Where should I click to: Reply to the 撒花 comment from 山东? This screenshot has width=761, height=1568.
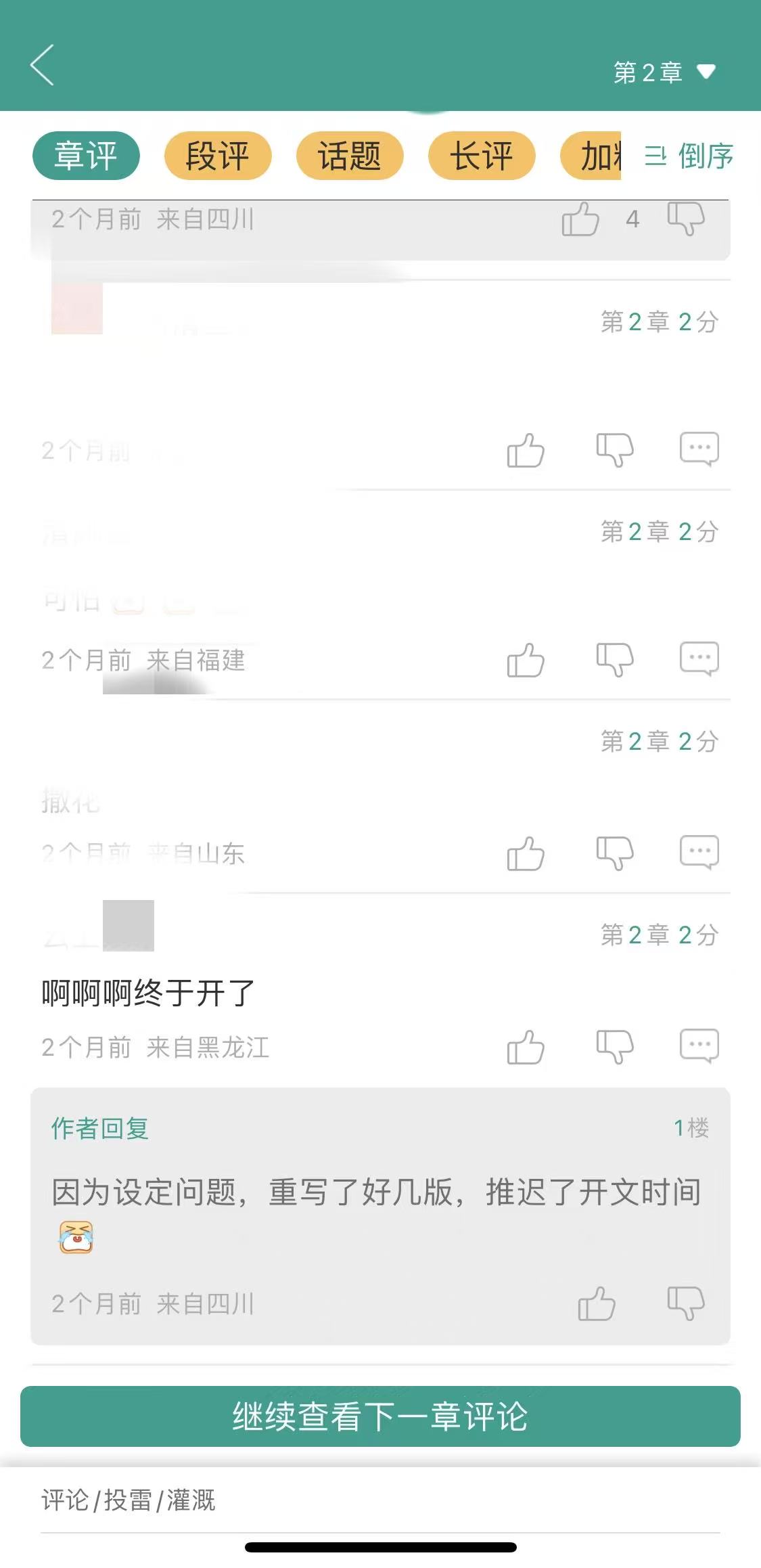pos(699,853)
